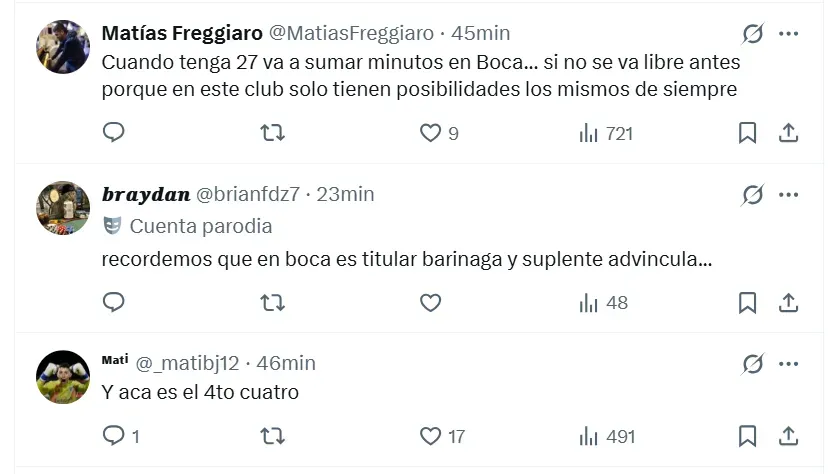
Task: Bookmark Matías Freggiaro's tweet
Action: [747, 132]
